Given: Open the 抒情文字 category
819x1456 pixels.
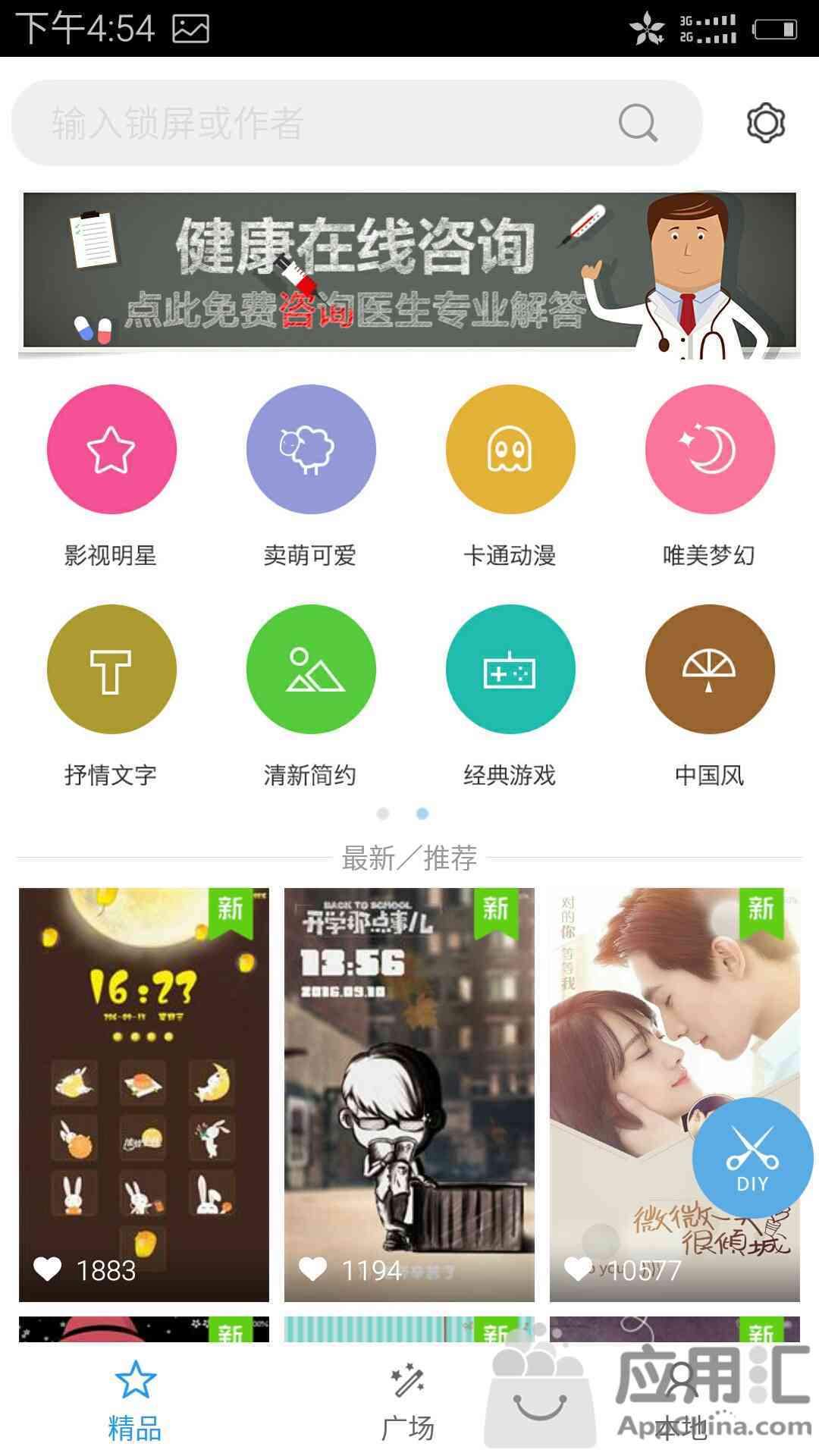Looking at the screenshot, I should click(111, 670).
